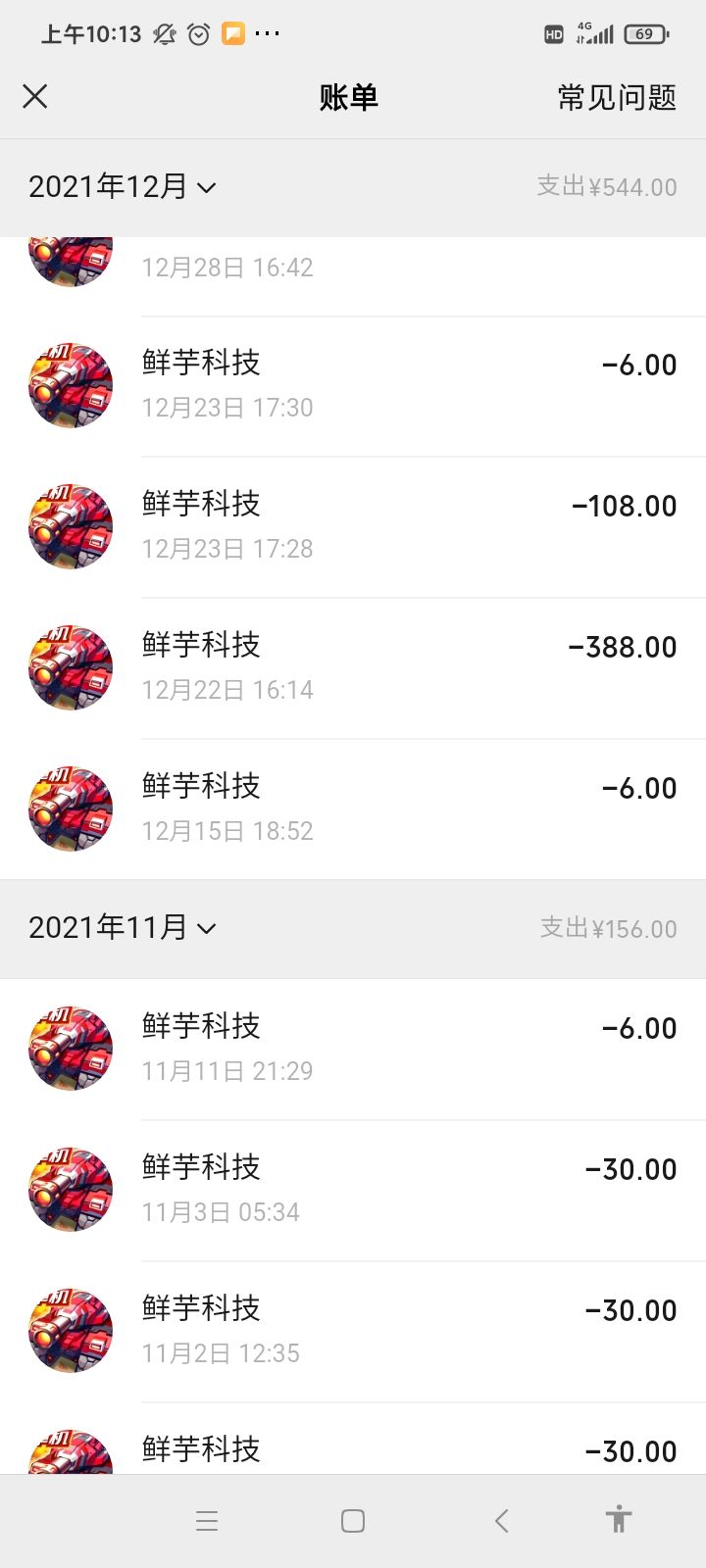The height and width of the screenshot is (1568, 706).
Task: Tap the 鲜芋科技 avatar dated 12月23日 17:30
Action: tap(70, 385)
